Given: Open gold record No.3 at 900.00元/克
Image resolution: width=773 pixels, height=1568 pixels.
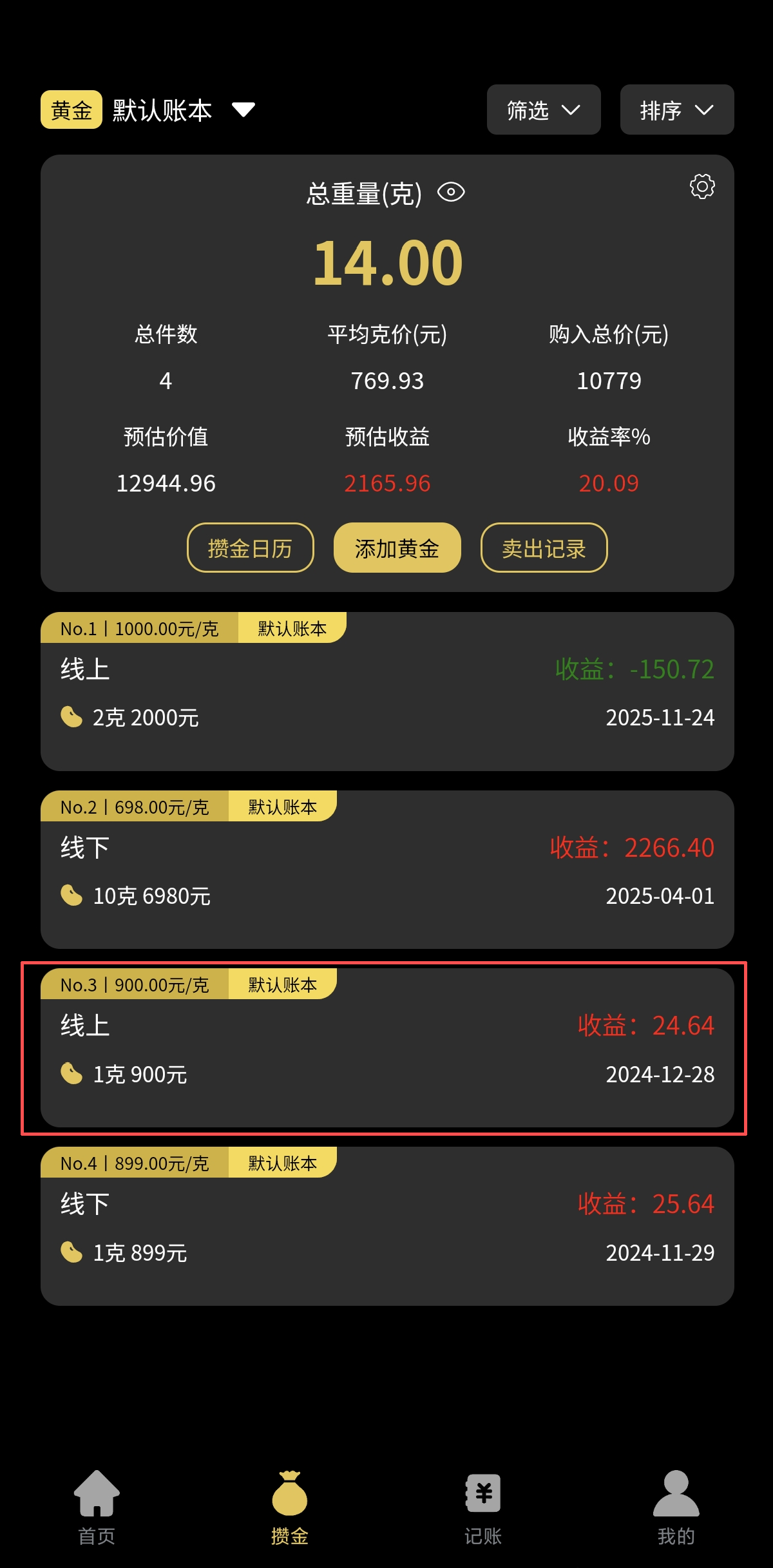Looking at the screenshot, I should (386, 1049).
